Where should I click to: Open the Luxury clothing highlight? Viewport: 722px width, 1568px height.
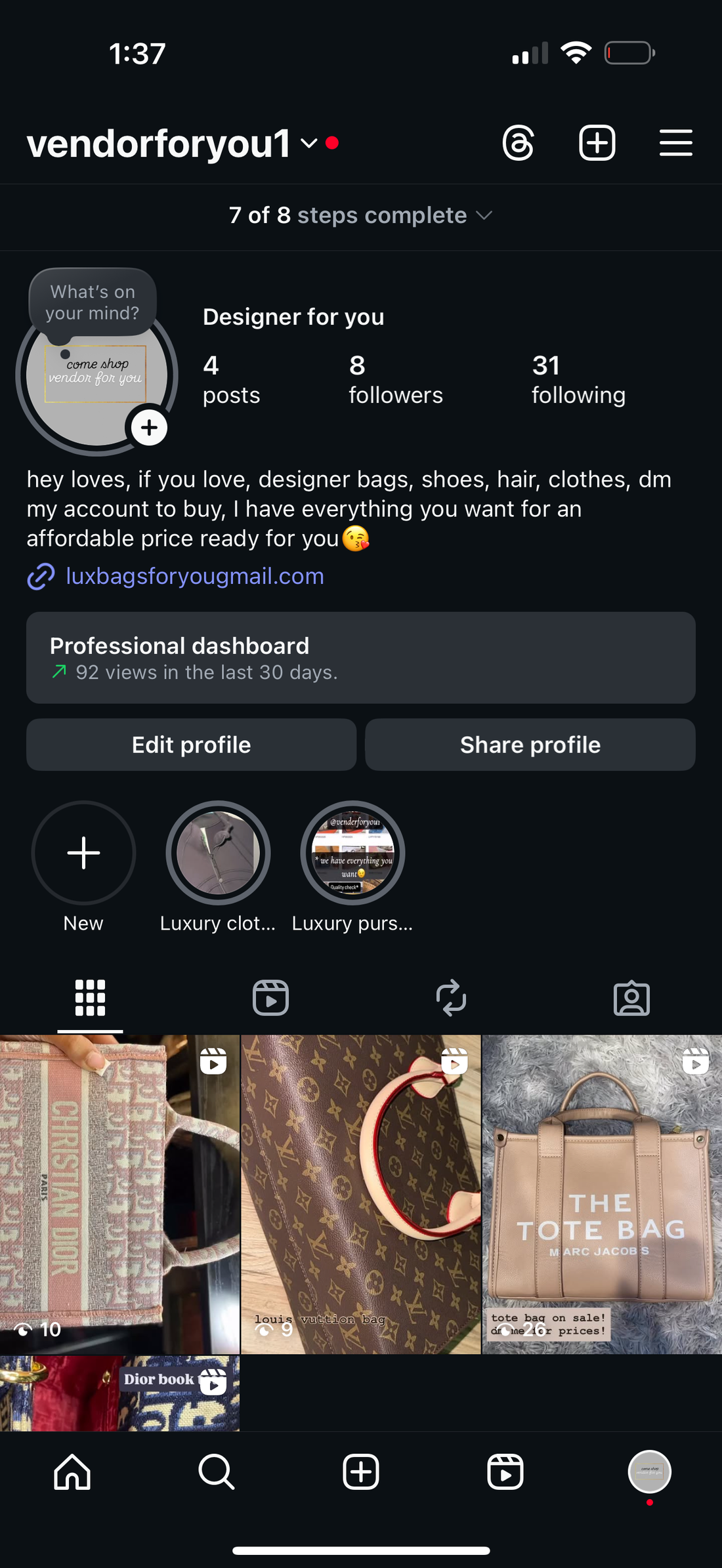click(x=218, y=853)
